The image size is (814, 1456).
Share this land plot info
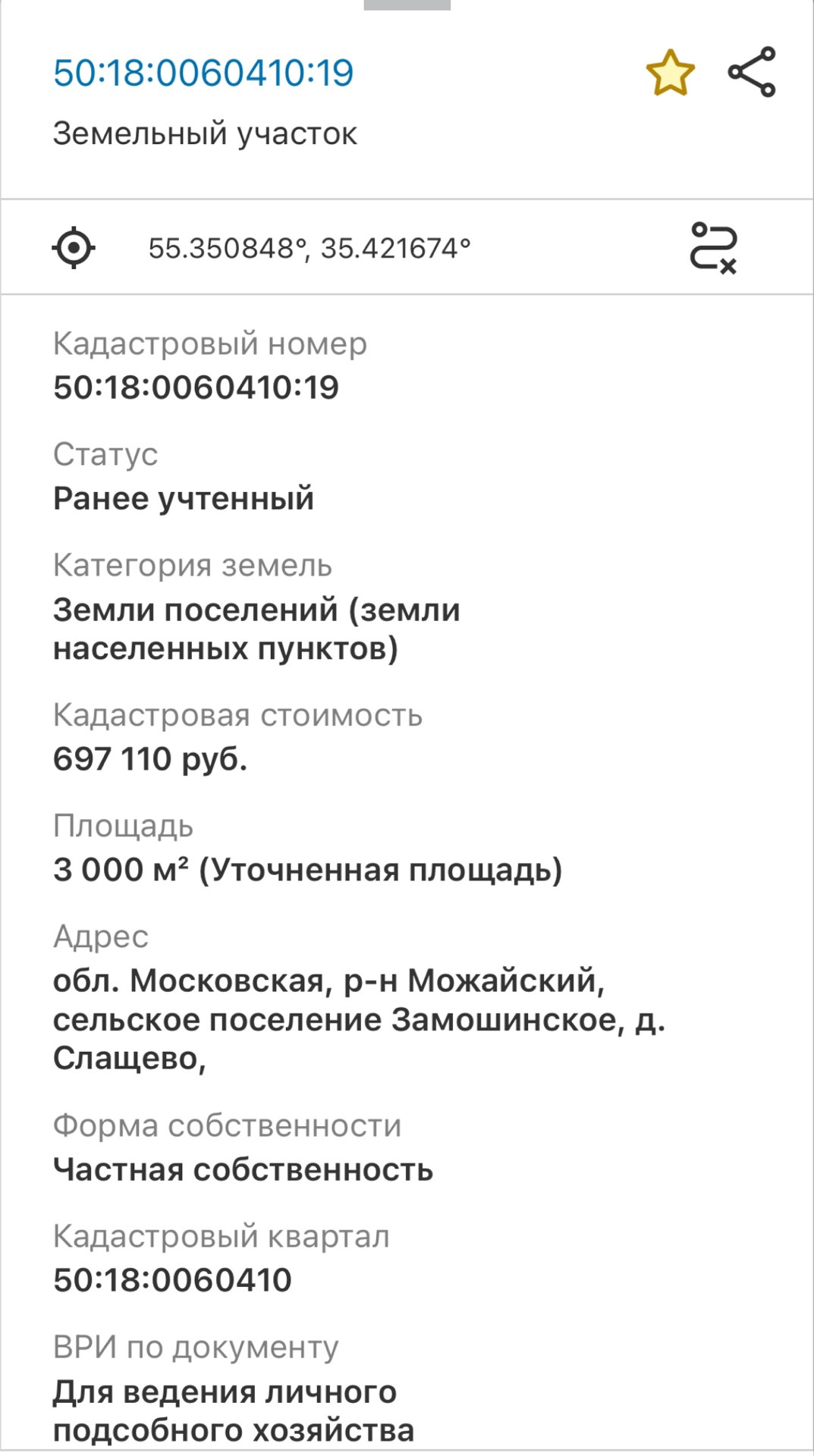[752, 72]
